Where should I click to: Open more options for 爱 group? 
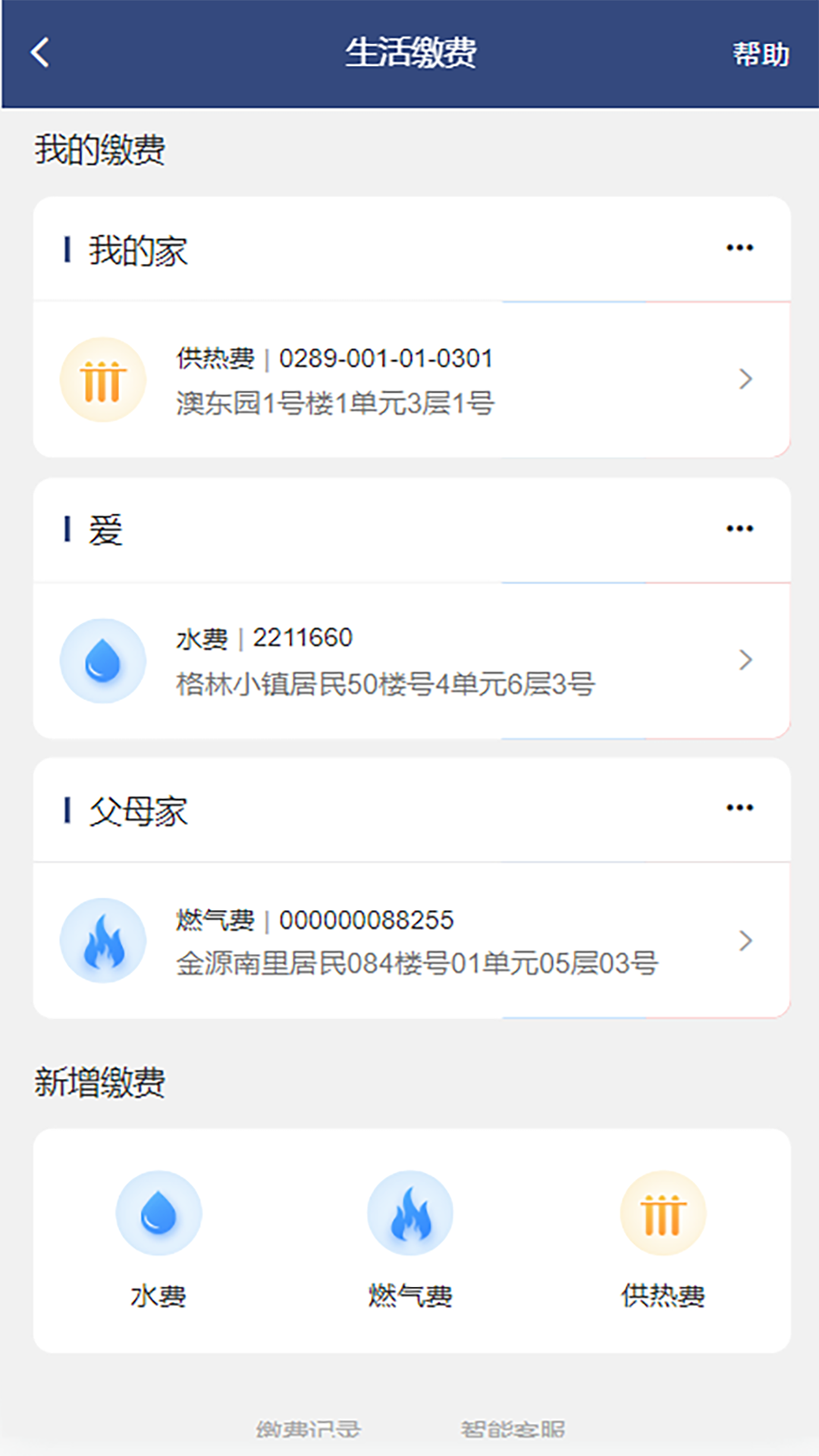click(739, 529)
